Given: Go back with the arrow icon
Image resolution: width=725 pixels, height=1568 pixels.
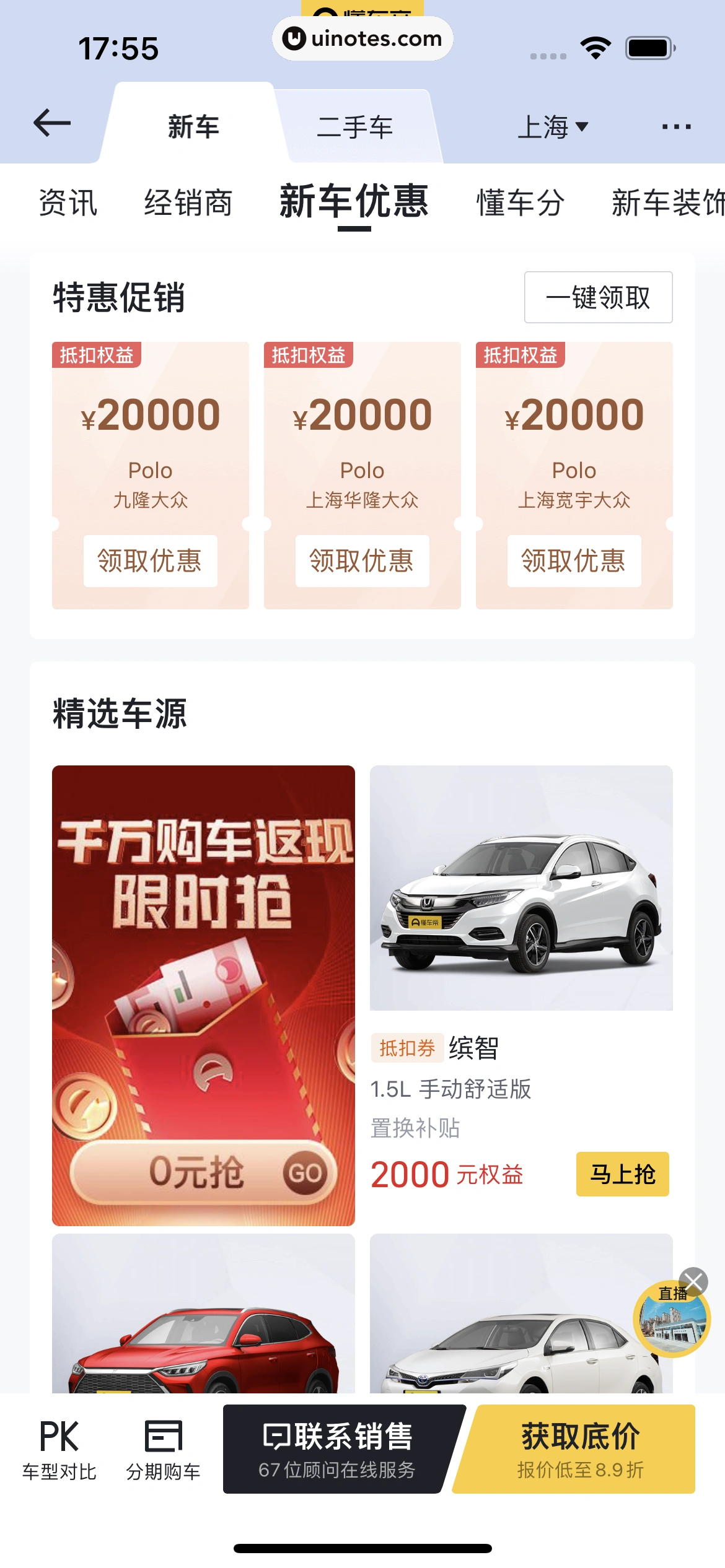Looking at the screenshot, I should [x=52, y=123].
